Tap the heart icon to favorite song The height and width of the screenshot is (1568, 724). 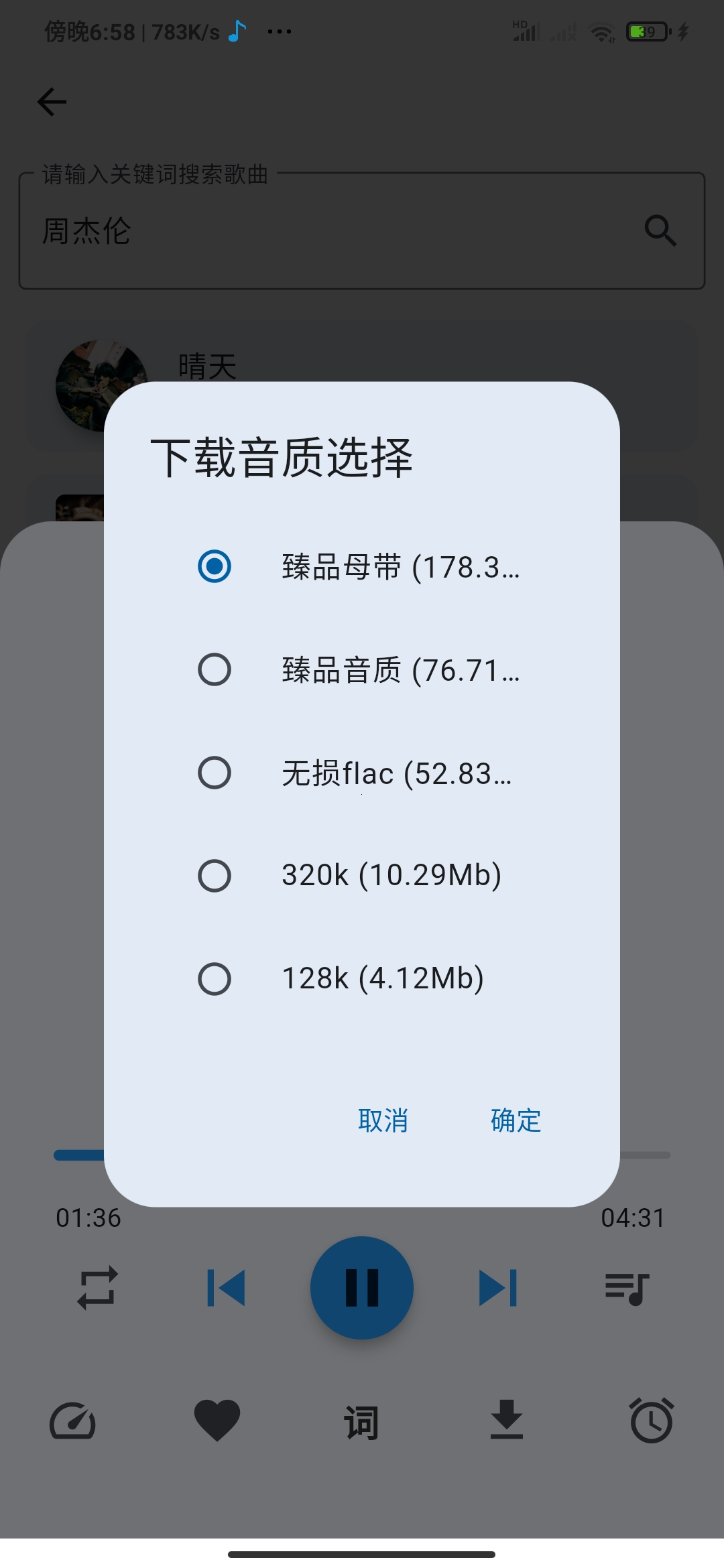(x=217, y=1420)
